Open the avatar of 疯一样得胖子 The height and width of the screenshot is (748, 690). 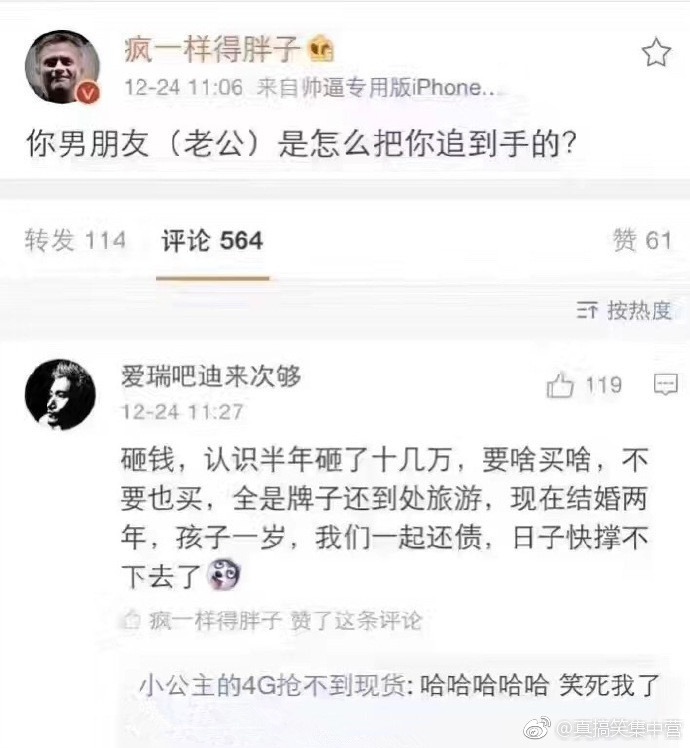tap(62, 67)
